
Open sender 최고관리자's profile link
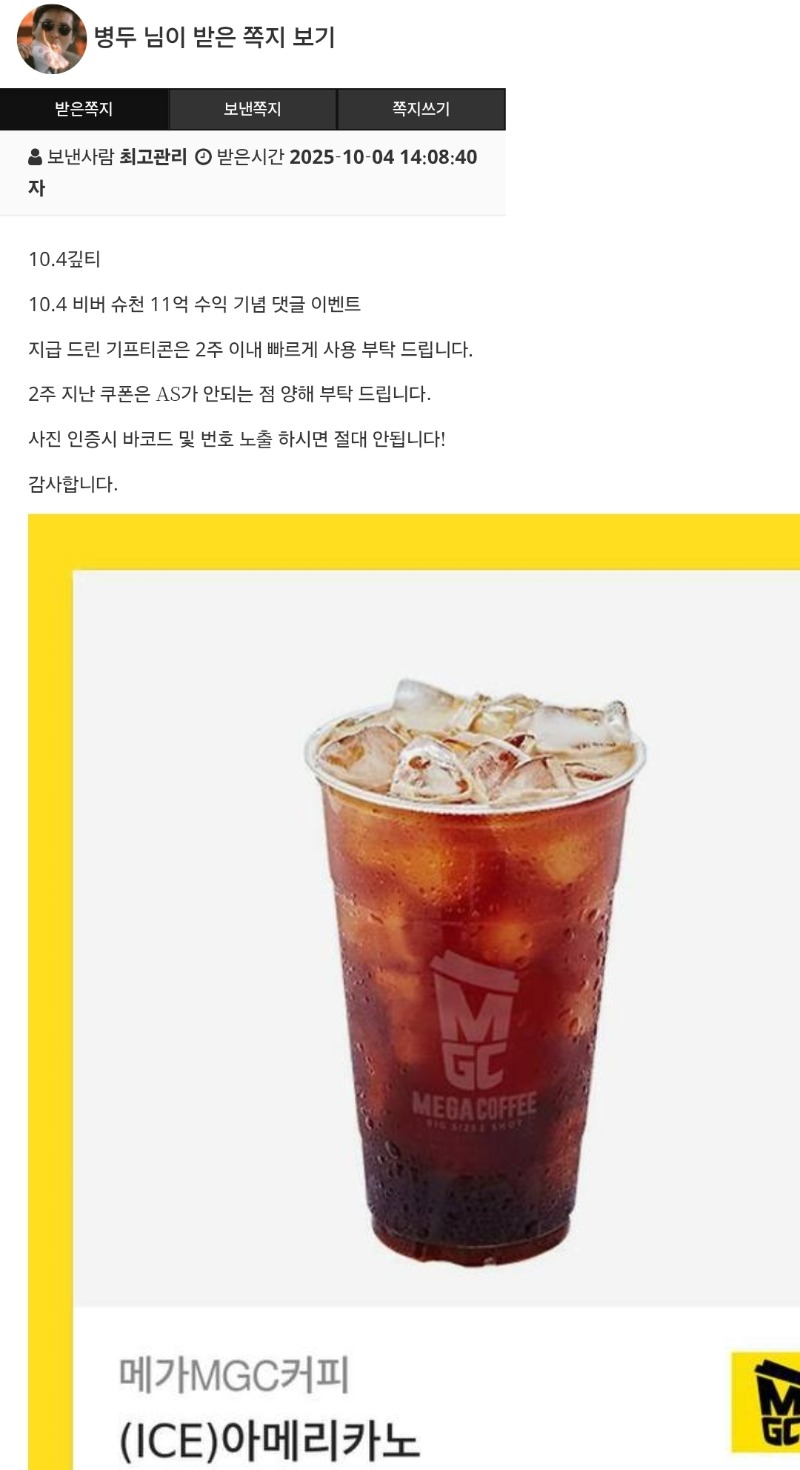click(x=153, y=158)
